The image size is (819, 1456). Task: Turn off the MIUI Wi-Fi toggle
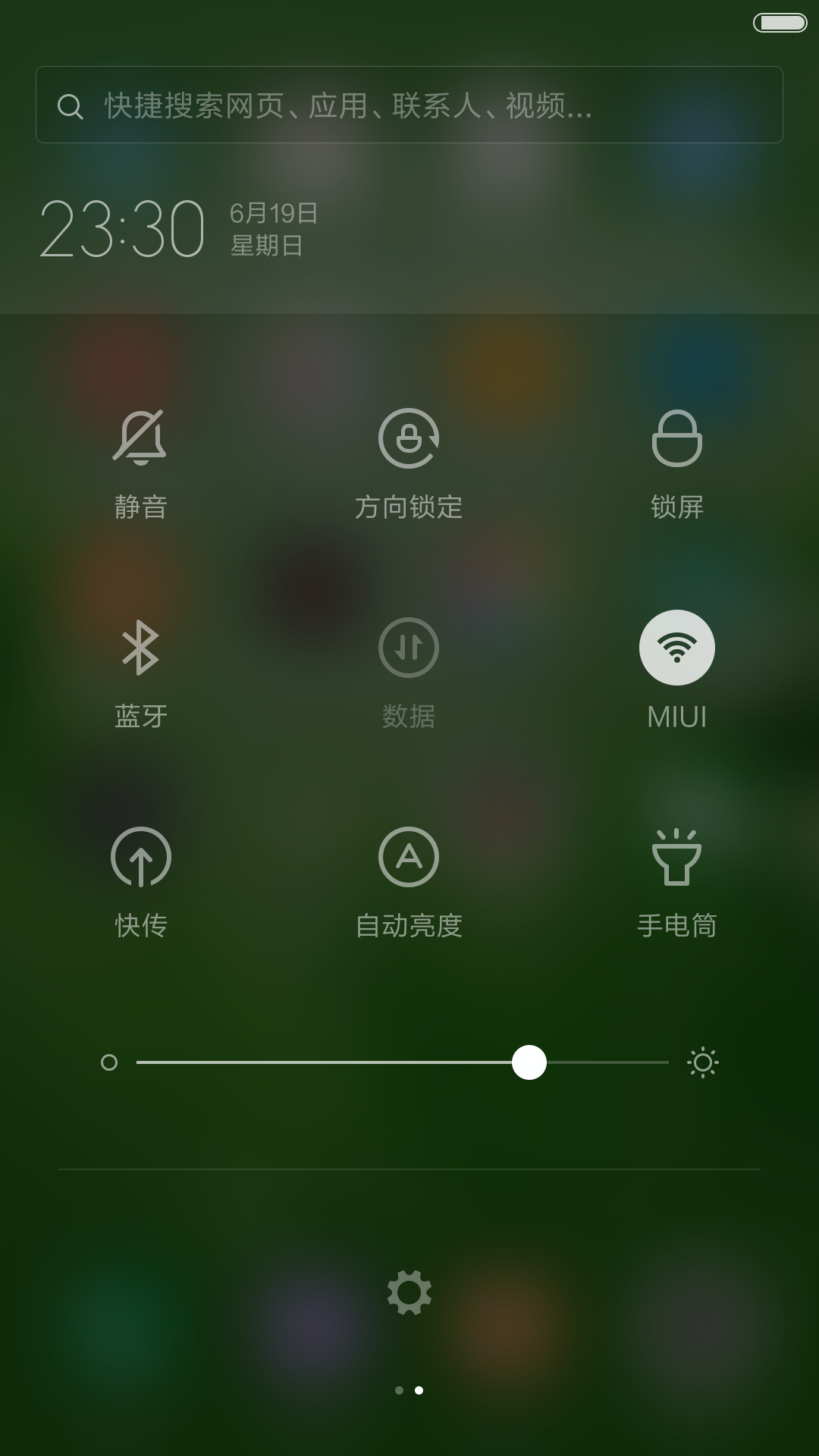click(x=676, y=648)
